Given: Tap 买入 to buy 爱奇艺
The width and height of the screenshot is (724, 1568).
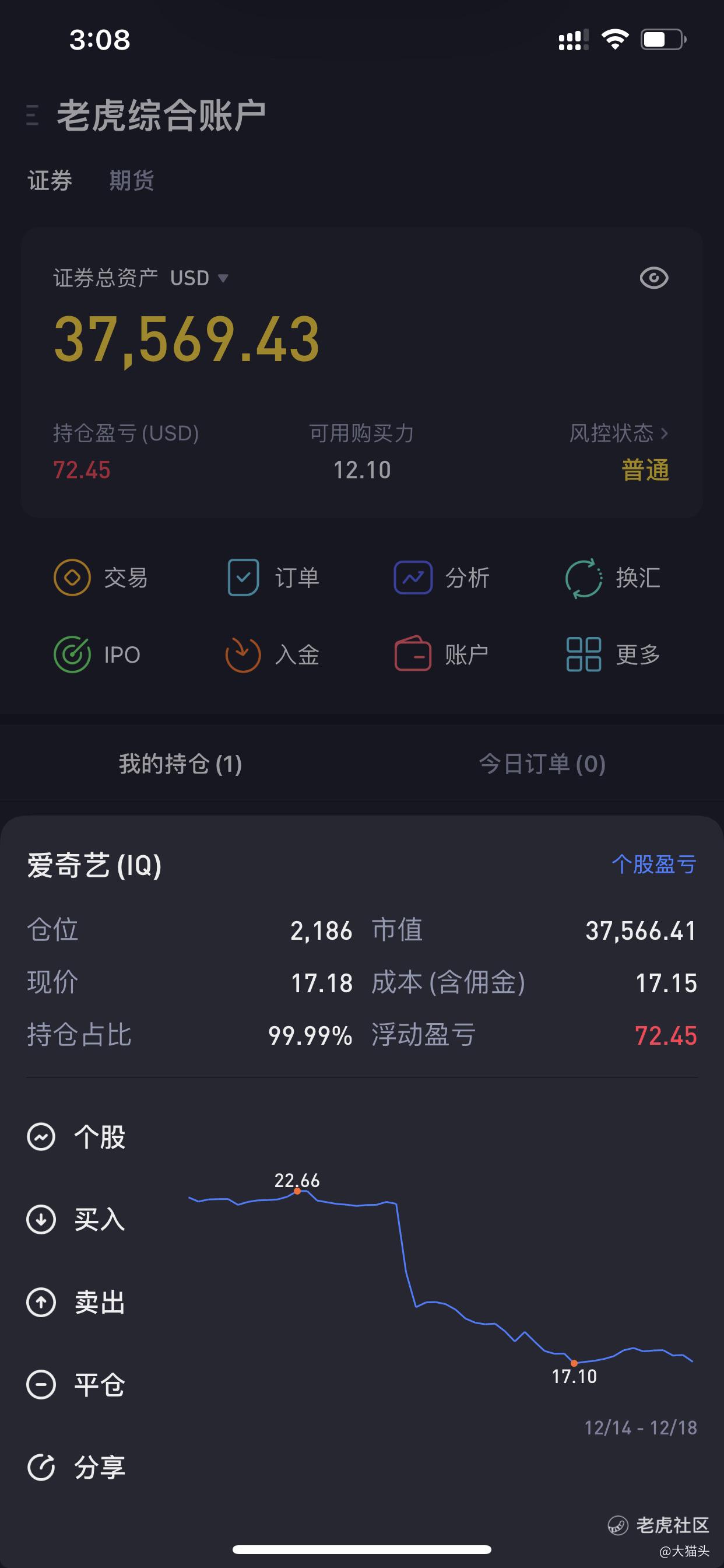Looking at the screenshot, I should (x=77, y=1220).
